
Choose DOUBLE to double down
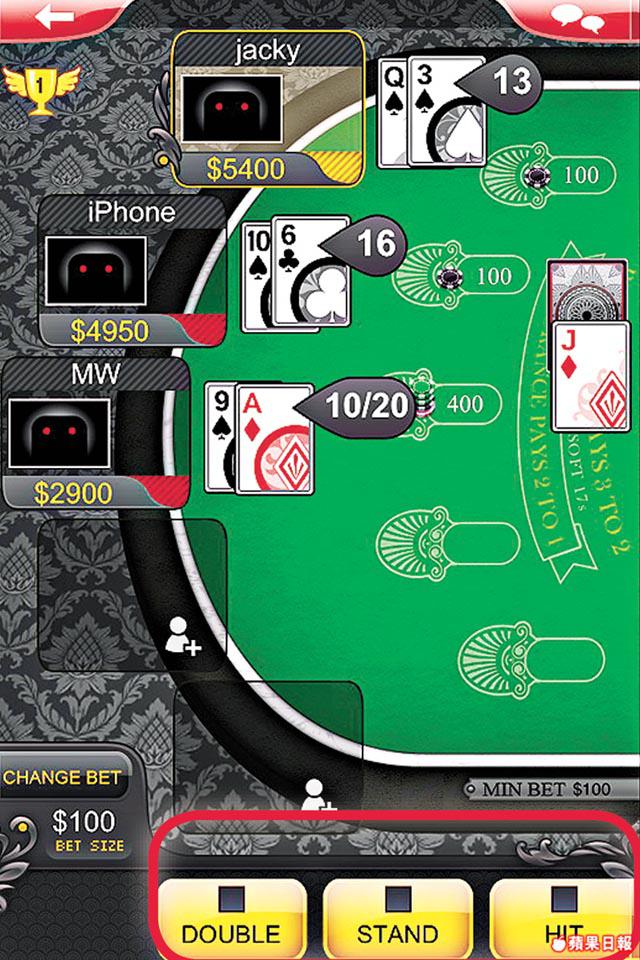231,921
